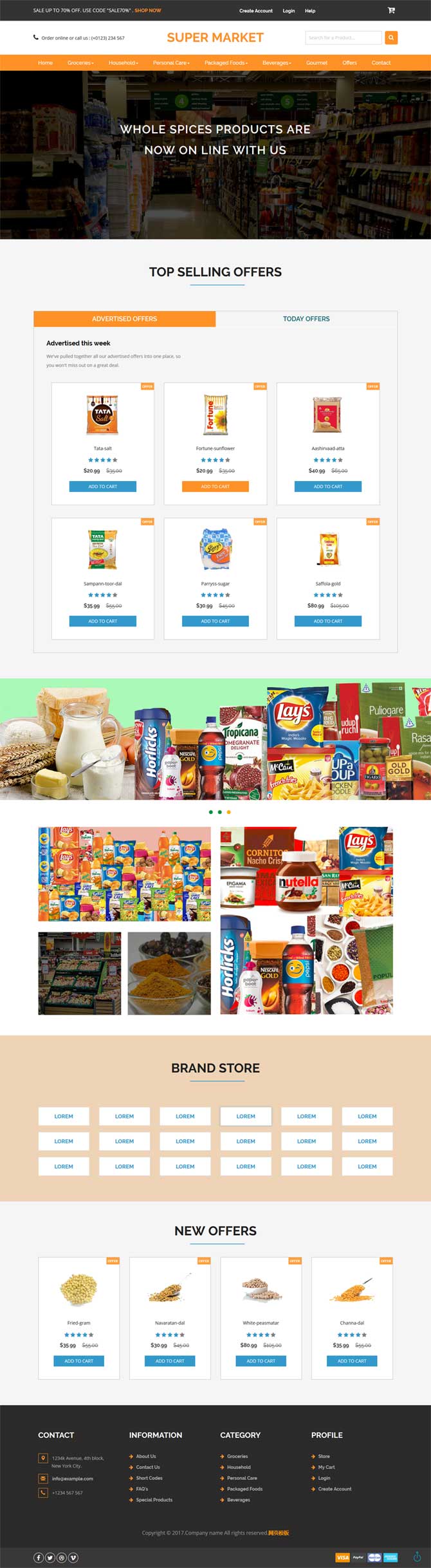This screenshot has height=1568, width=431.
Task: Open Create Account page
Action: click(255, 11)
